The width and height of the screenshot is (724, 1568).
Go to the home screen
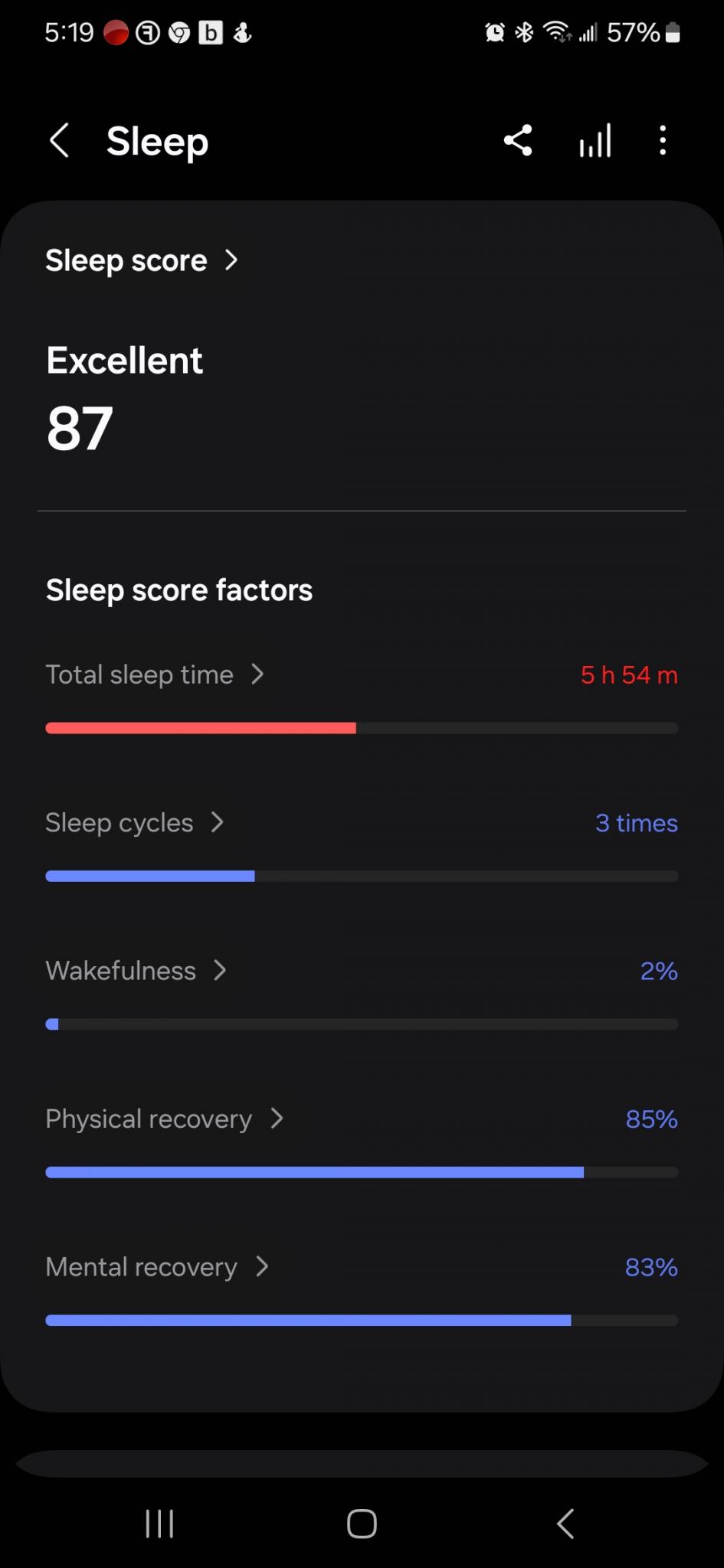(362, 1524)
